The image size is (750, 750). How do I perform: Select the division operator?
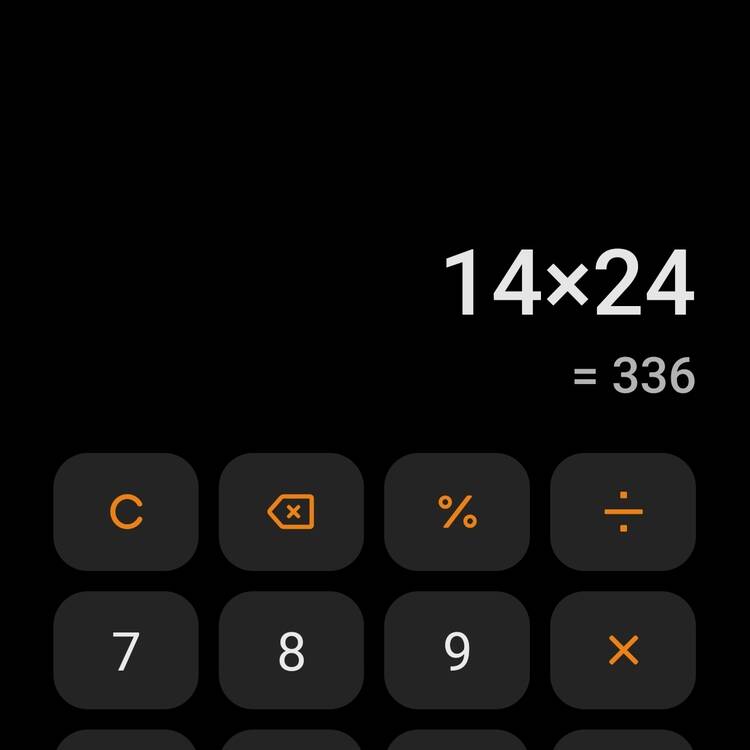click(623, 512)
